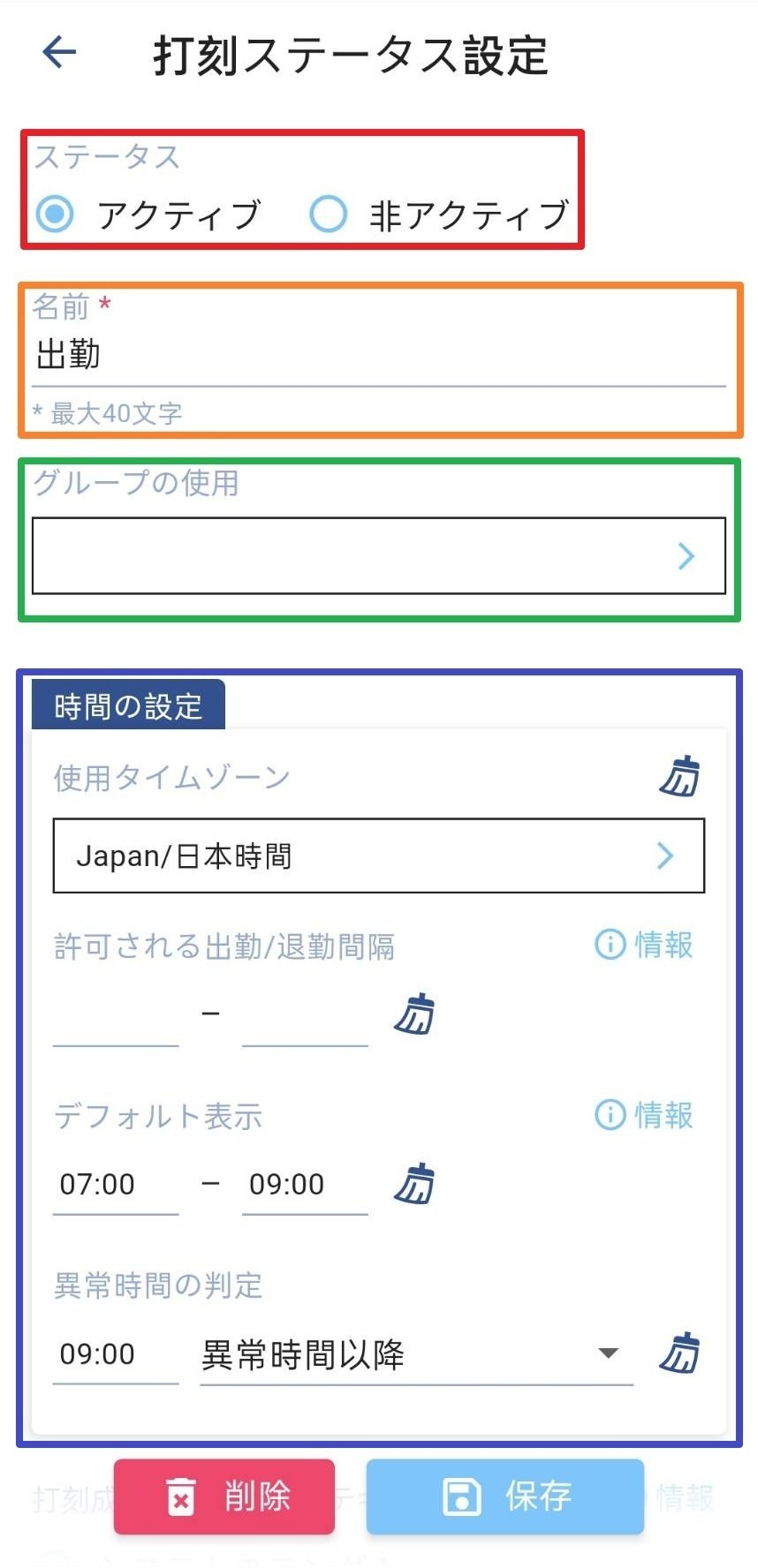The width and height of the screenshot is (758, 1568).
Task: Open the Japan/日本時間 timezone picker
Action: (x=379, y=856)
